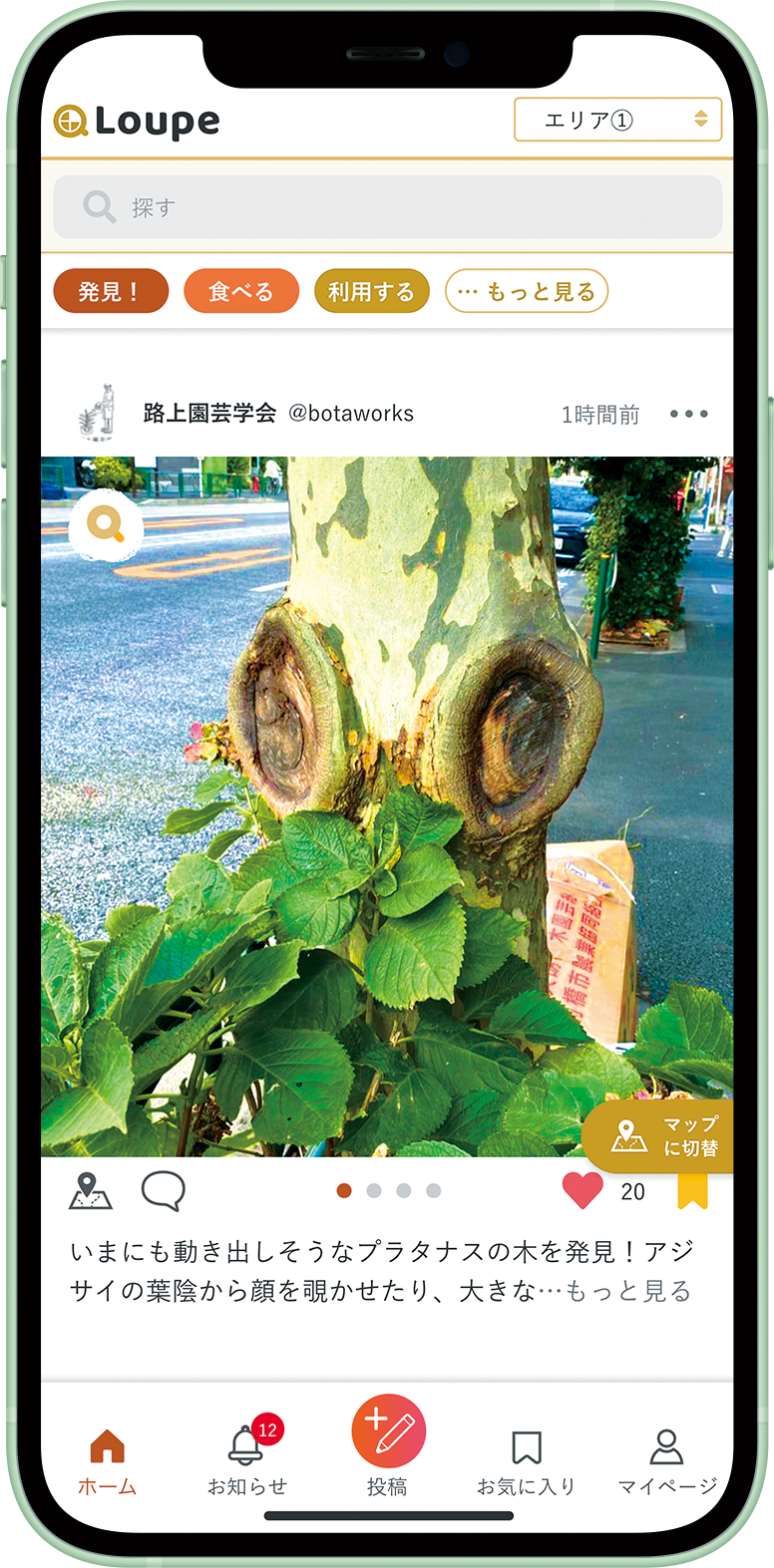Show the post's location on map
This screenshot has height=1568, width=774.
(90, 1190)
